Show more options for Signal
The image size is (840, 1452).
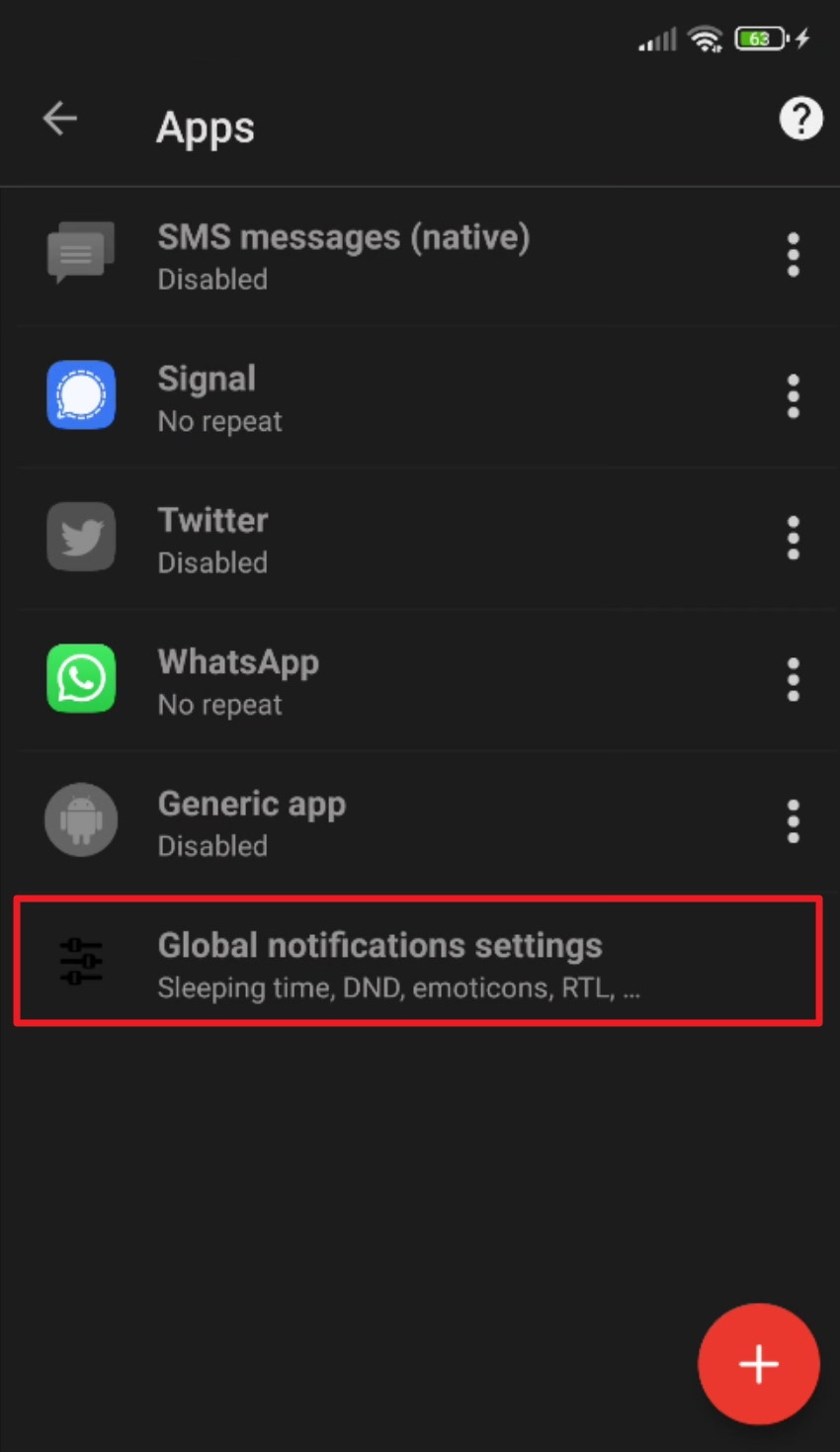[x=793, y=397]
